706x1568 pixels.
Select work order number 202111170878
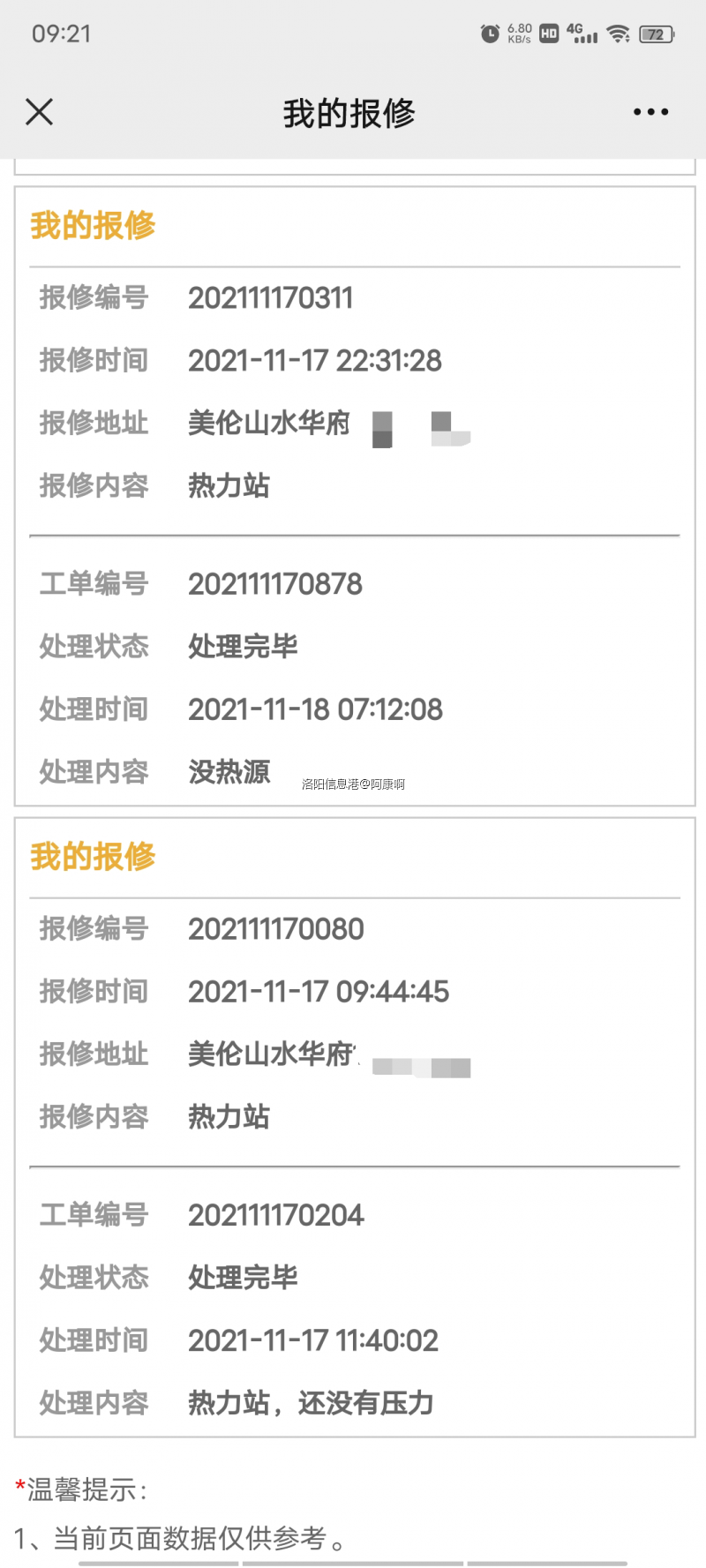(274, 583)
